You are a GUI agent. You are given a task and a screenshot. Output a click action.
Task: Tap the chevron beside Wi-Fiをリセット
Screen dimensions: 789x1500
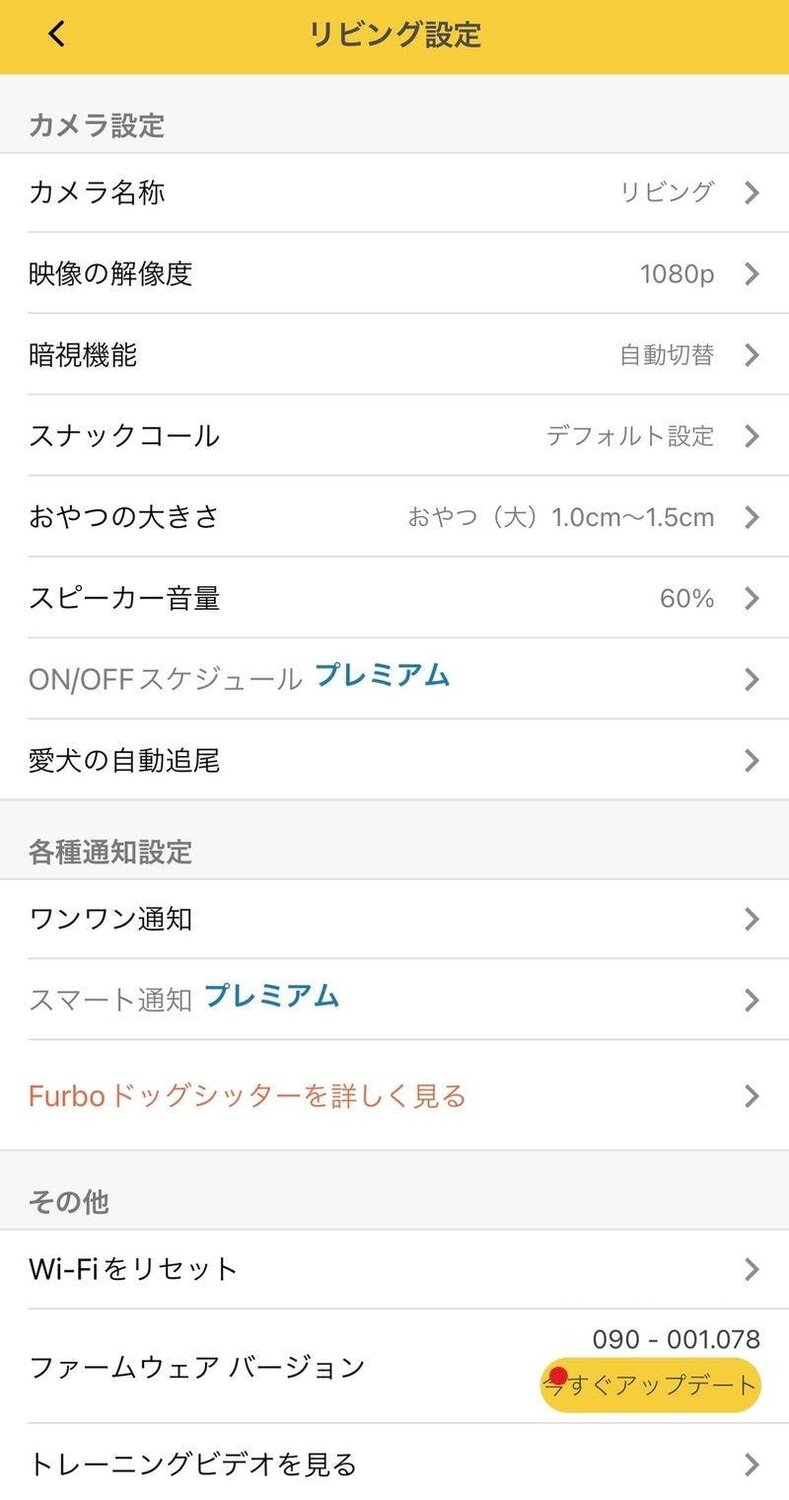(x=752, y=1269)
